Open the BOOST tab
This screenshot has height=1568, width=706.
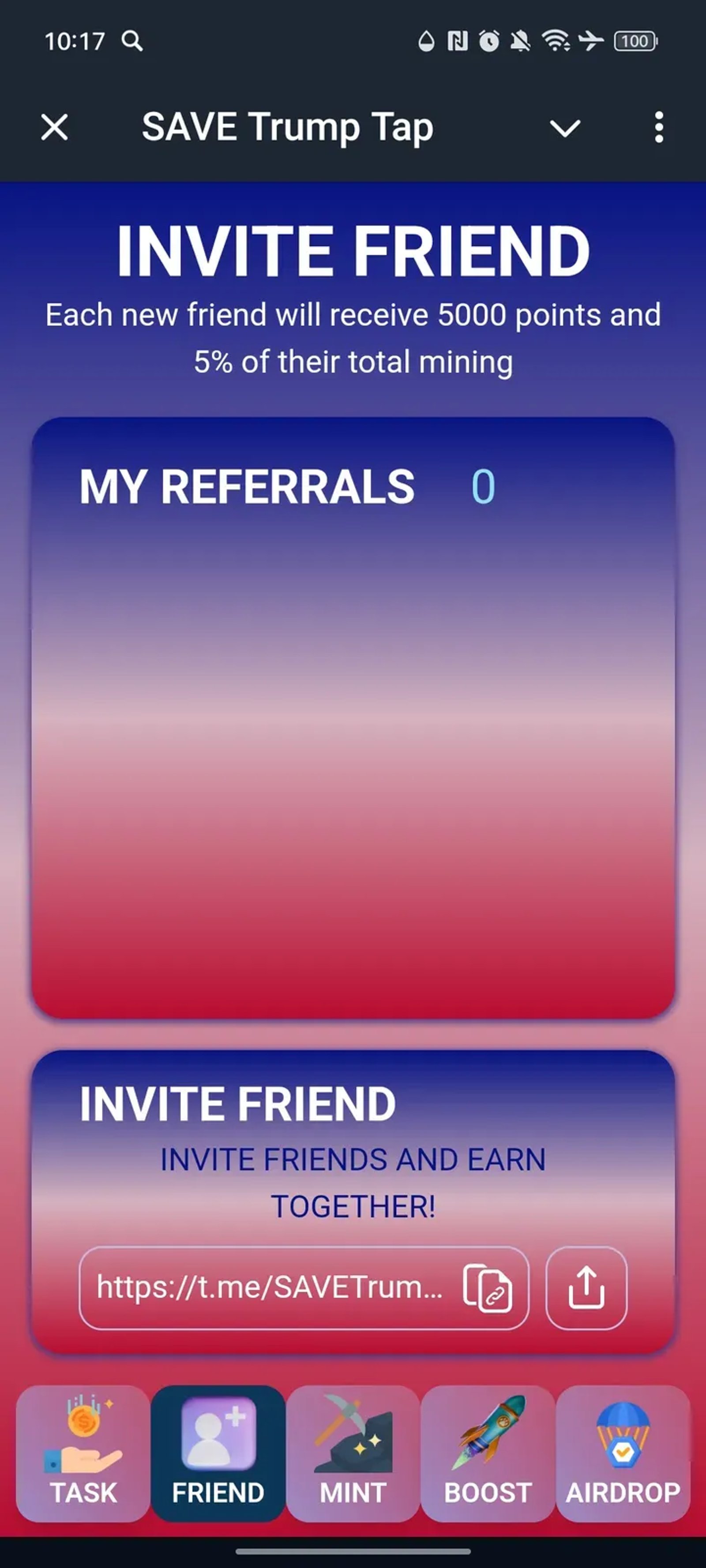488,1453
